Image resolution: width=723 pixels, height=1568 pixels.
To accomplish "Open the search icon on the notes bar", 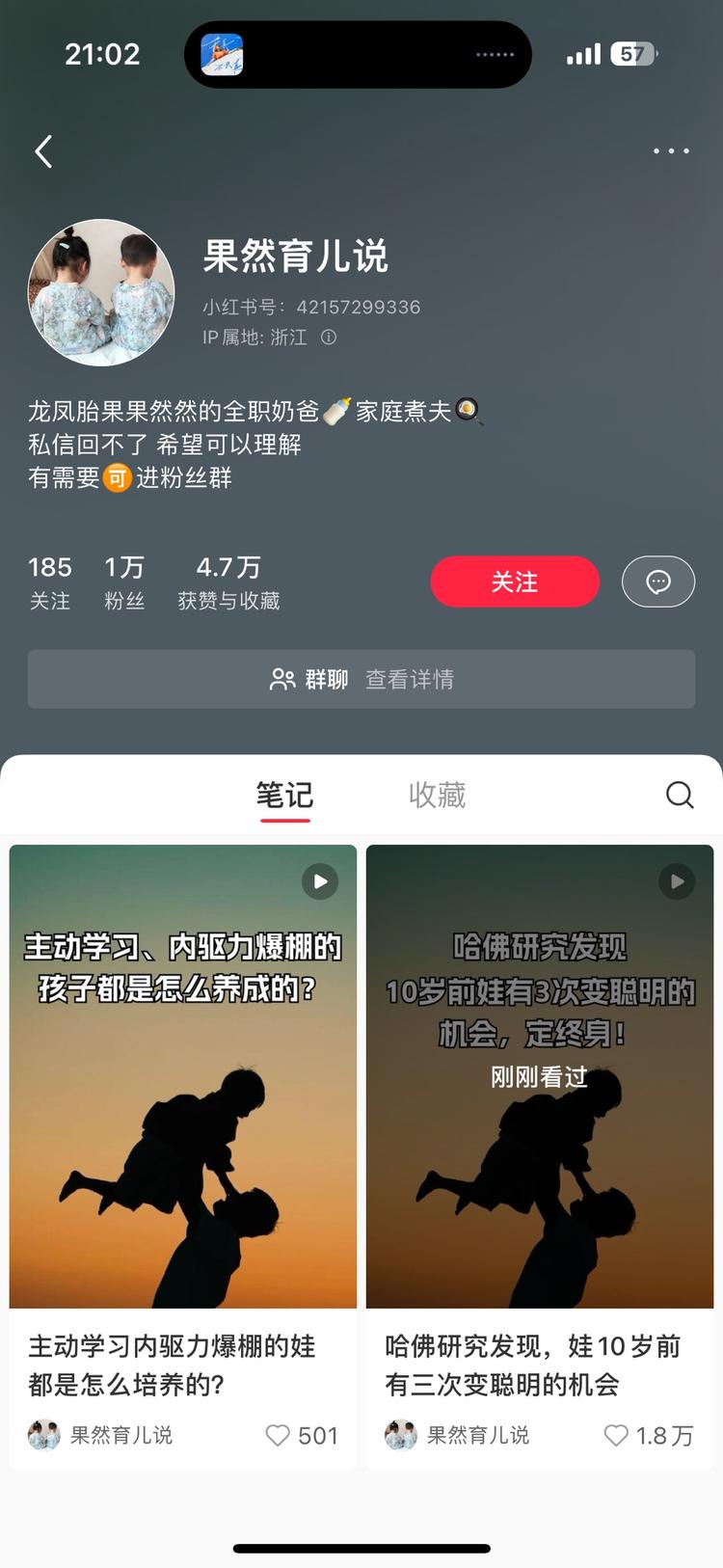I will coord(680,795).
